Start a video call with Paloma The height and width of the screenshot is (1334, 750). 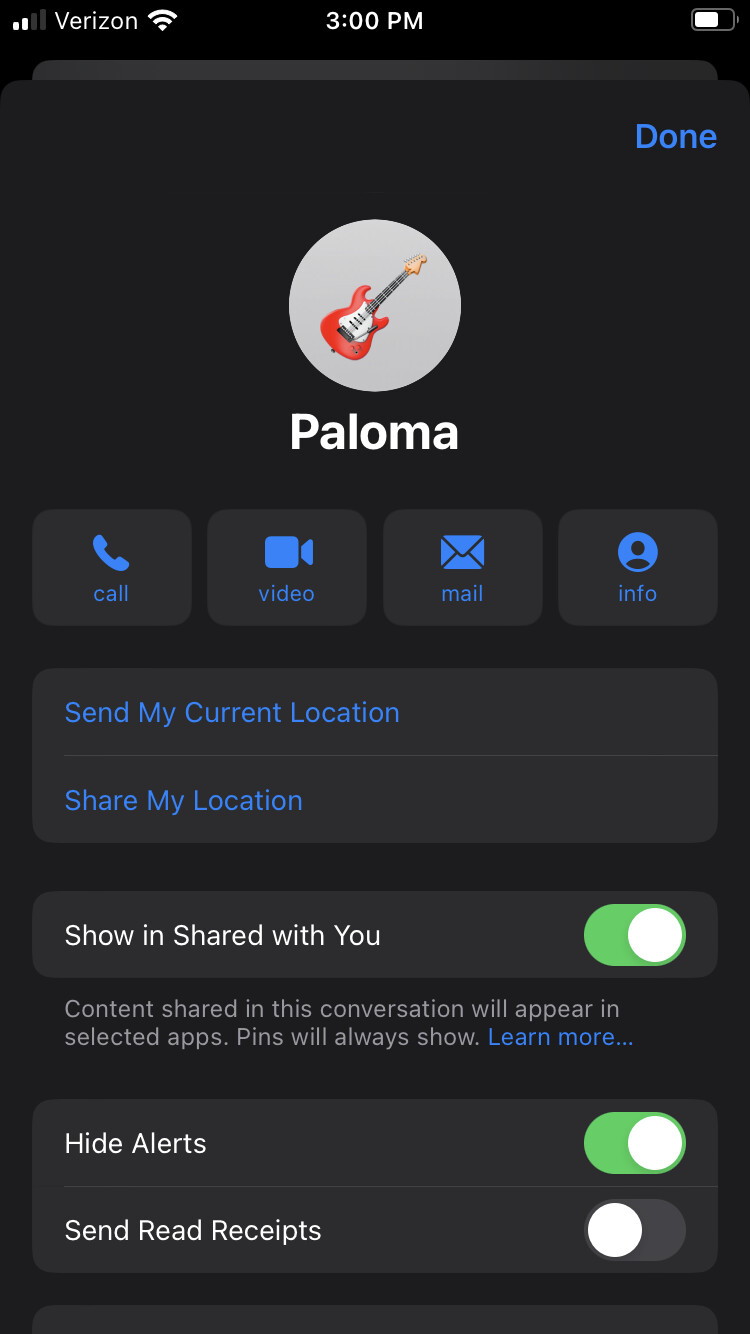click(287, 568)
